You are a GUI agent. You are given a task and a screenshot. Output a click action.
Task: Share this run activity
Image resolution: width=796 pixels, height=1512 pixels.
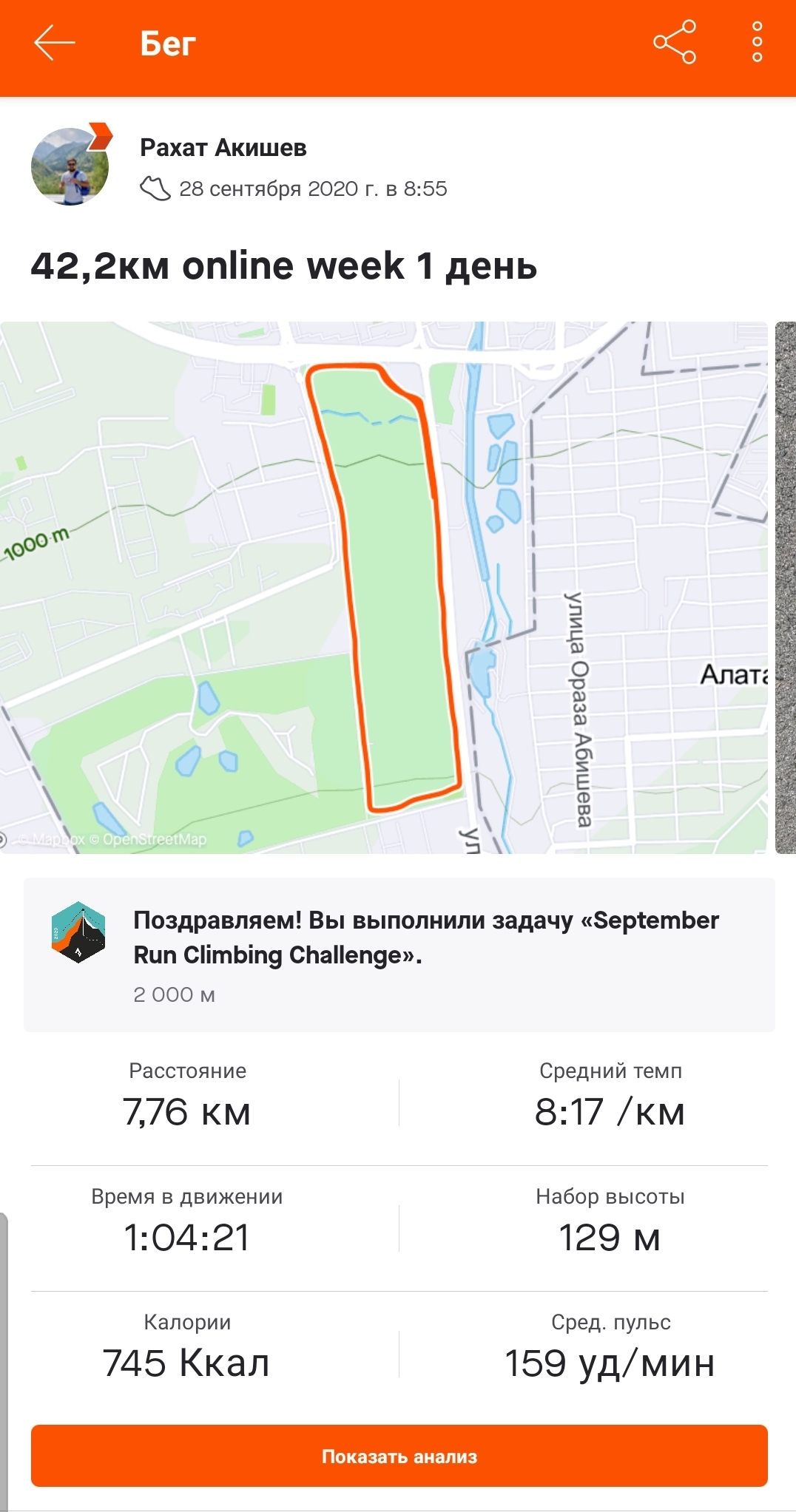click(675, 43)
